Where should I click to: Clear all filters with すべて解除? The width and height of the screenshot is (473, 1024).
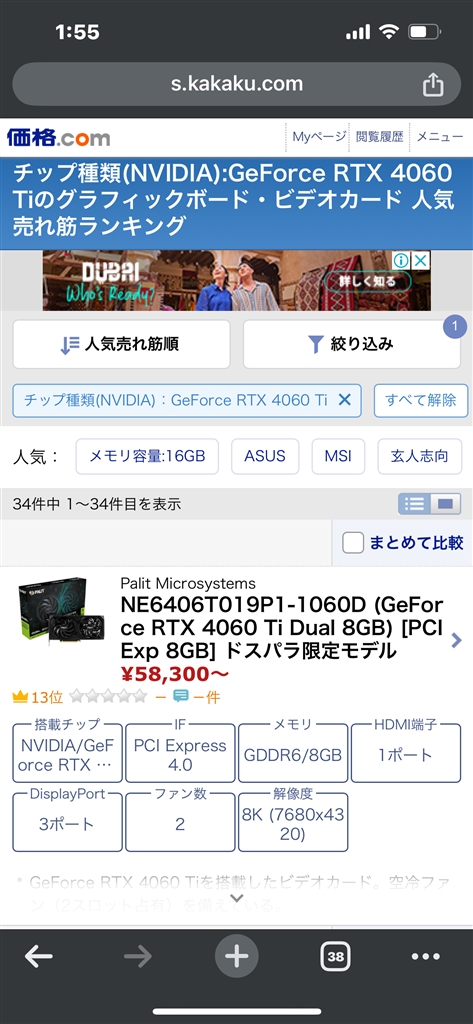tap(421, 400)
